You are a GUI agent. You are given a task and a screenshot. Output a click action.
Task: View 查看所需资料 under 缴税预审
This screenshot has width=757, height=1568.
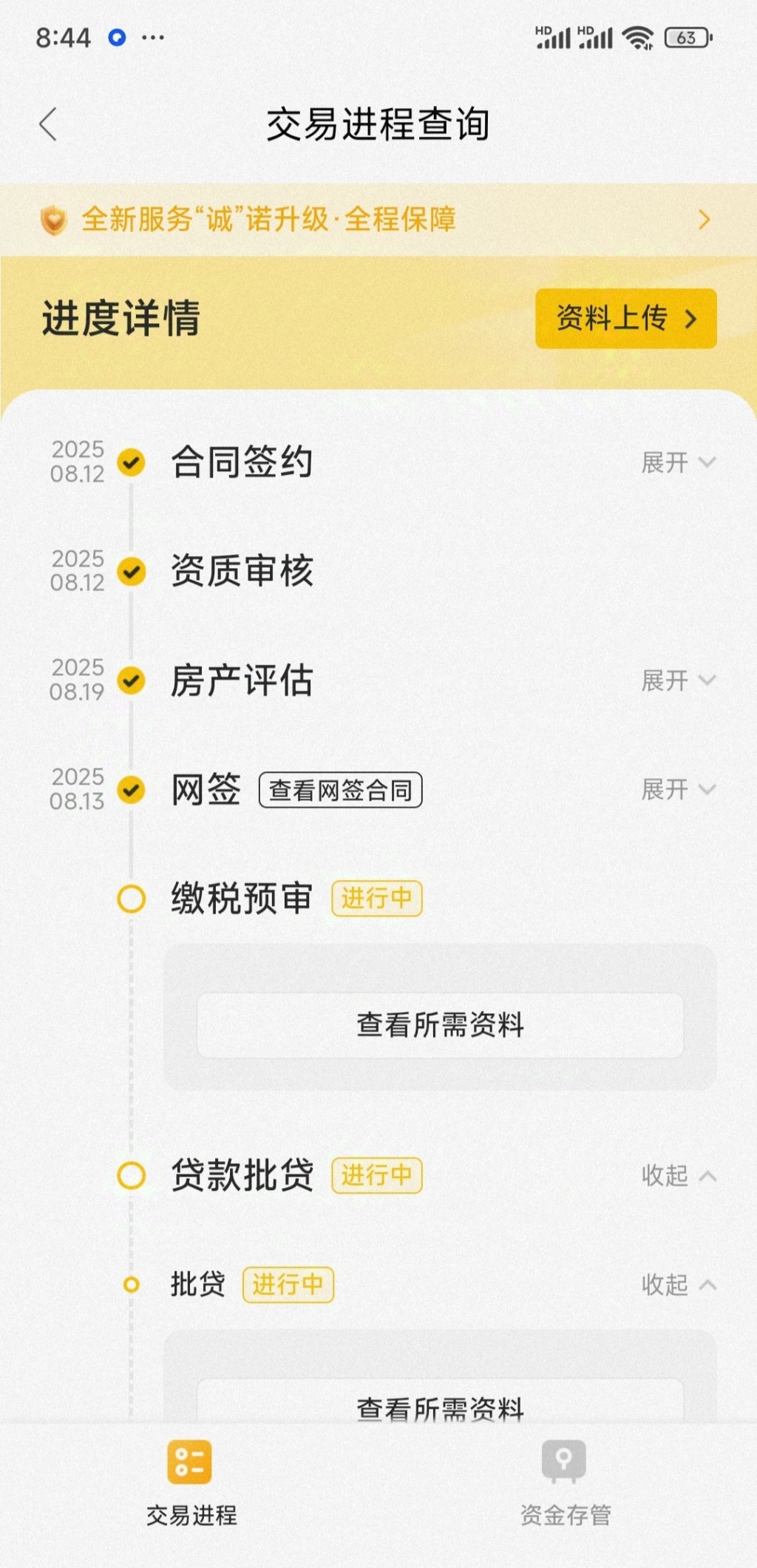pyautogui.click(x=440, y=1025)
